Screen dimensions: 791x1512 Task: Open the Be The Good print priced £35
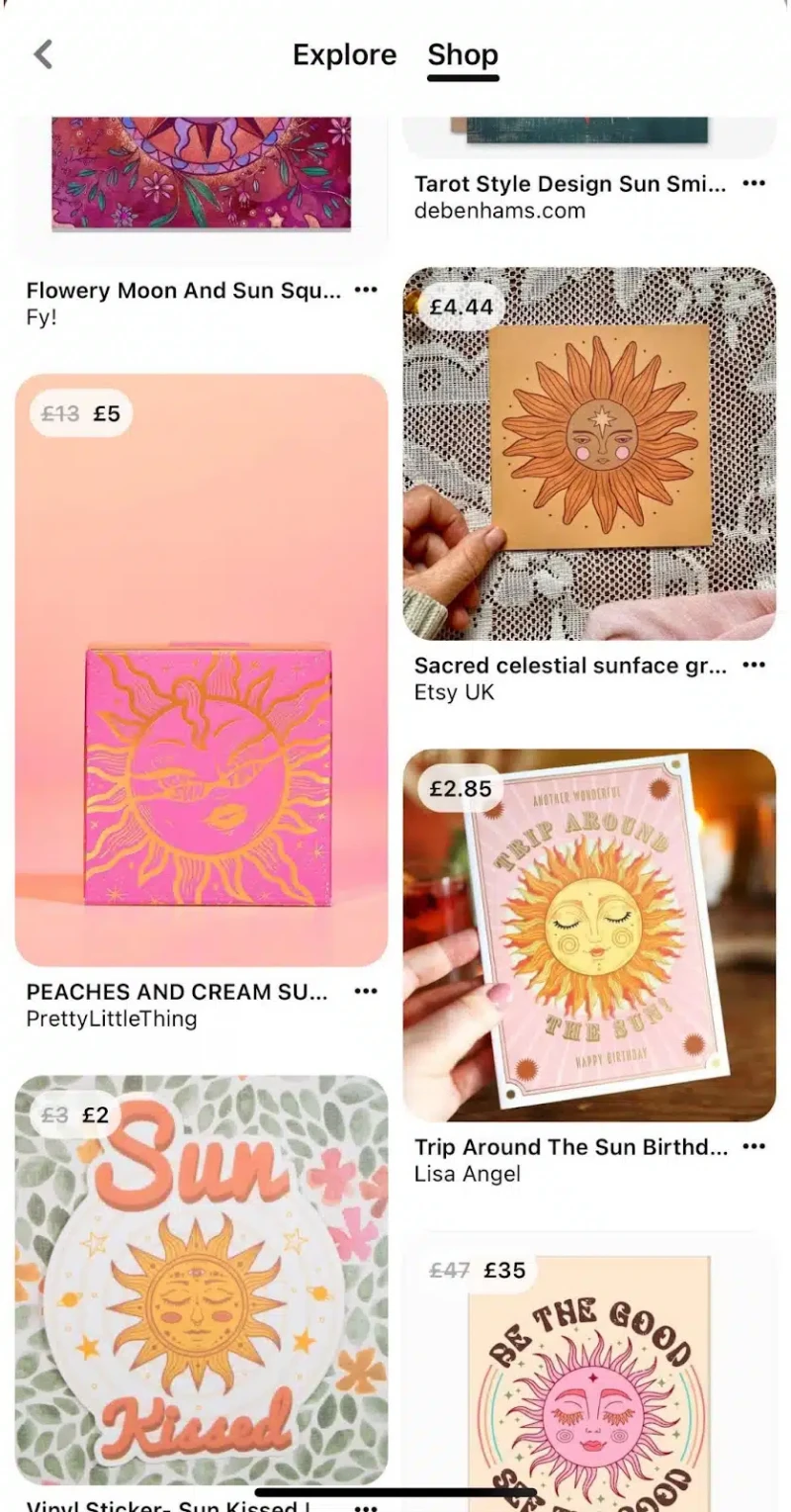pos(588,1375)
